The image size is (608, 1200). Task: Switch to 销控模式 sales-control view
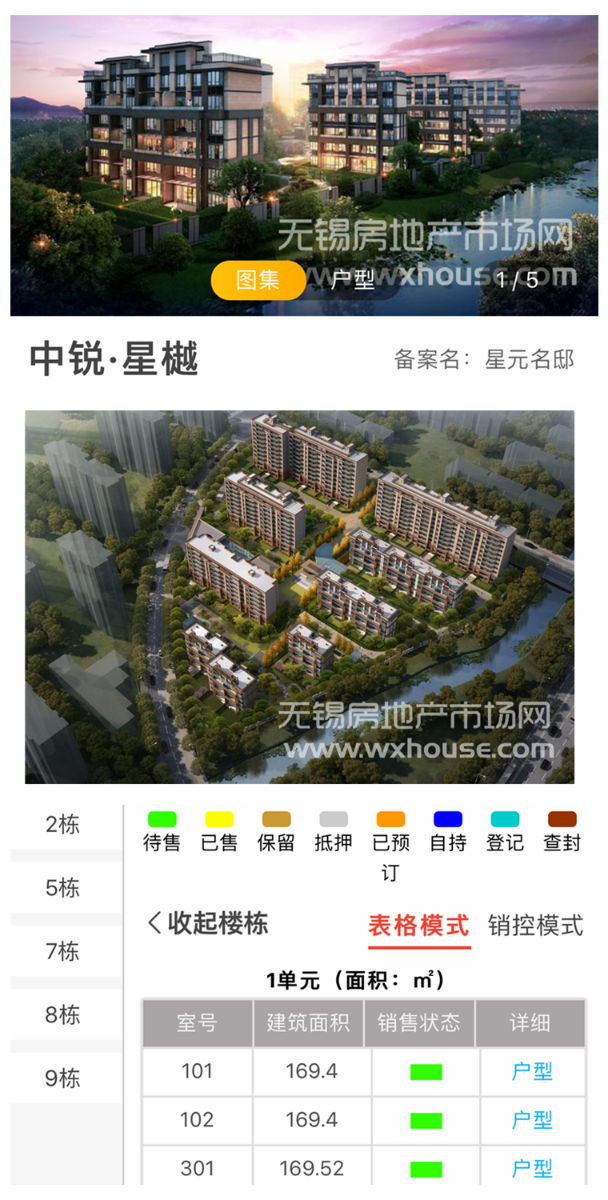tap(535, 925)
